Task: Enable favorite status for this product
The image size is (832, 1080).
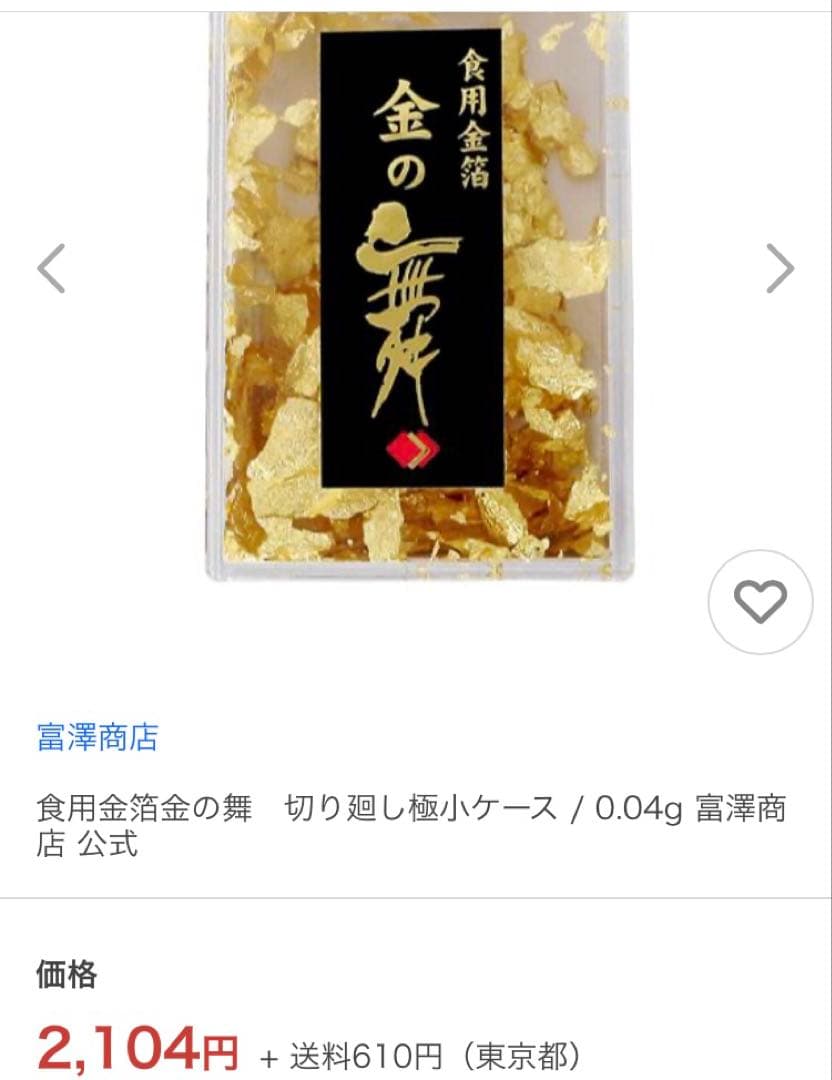Action: click(x=760, y=601)
